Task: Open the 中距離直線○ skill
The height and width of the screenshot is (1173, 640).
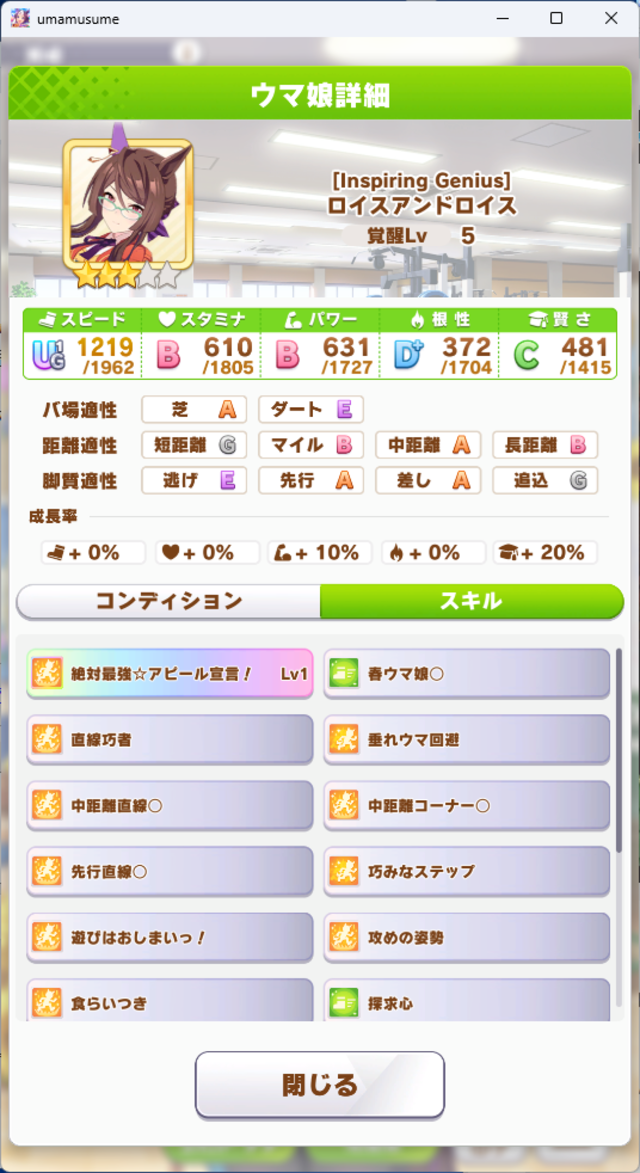Action: (x=170, y=805)
